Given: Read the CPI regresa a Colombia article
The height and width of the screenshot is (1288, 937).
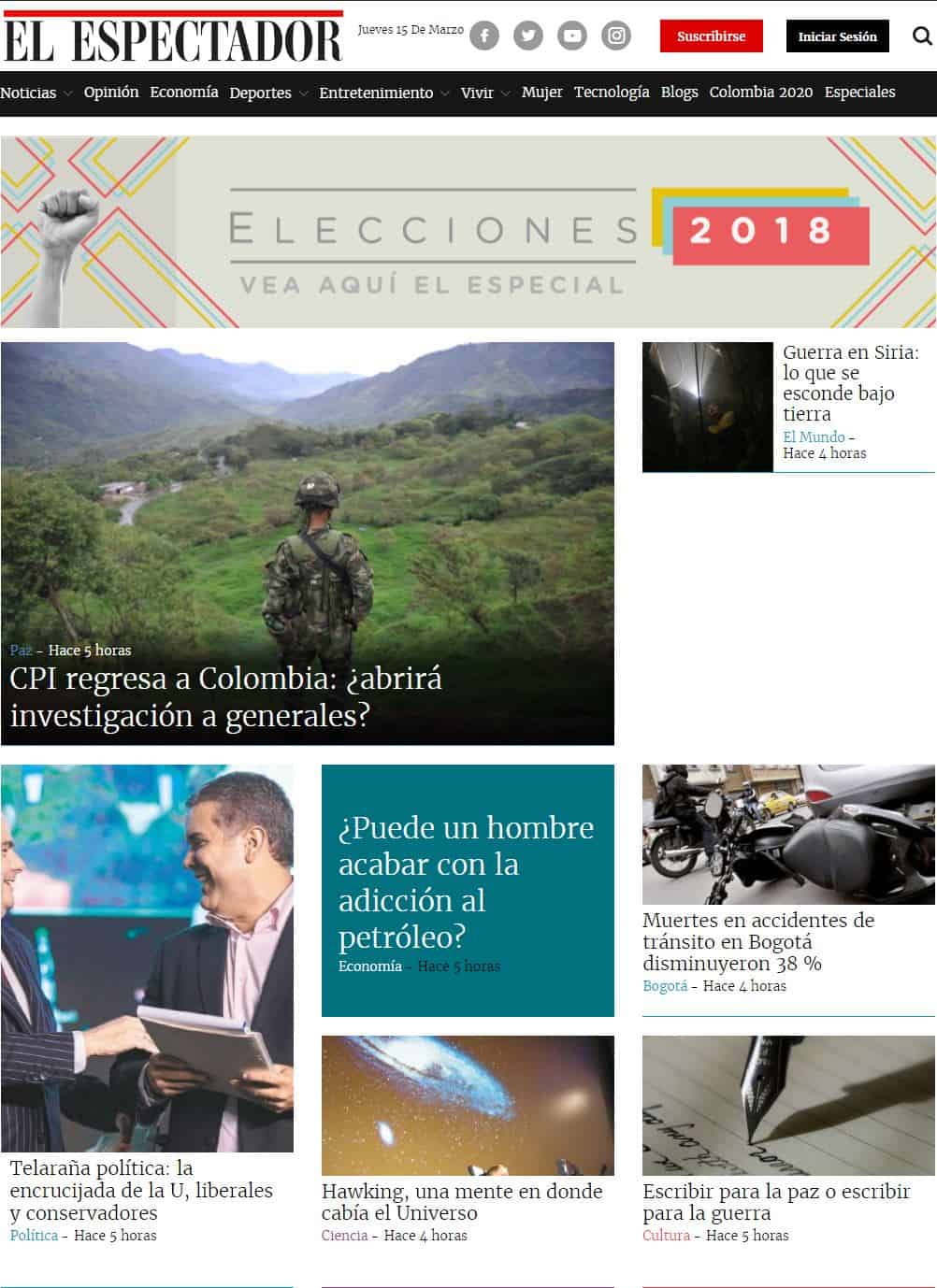Looking at the screenshot, I should click(x=225, y=696).
